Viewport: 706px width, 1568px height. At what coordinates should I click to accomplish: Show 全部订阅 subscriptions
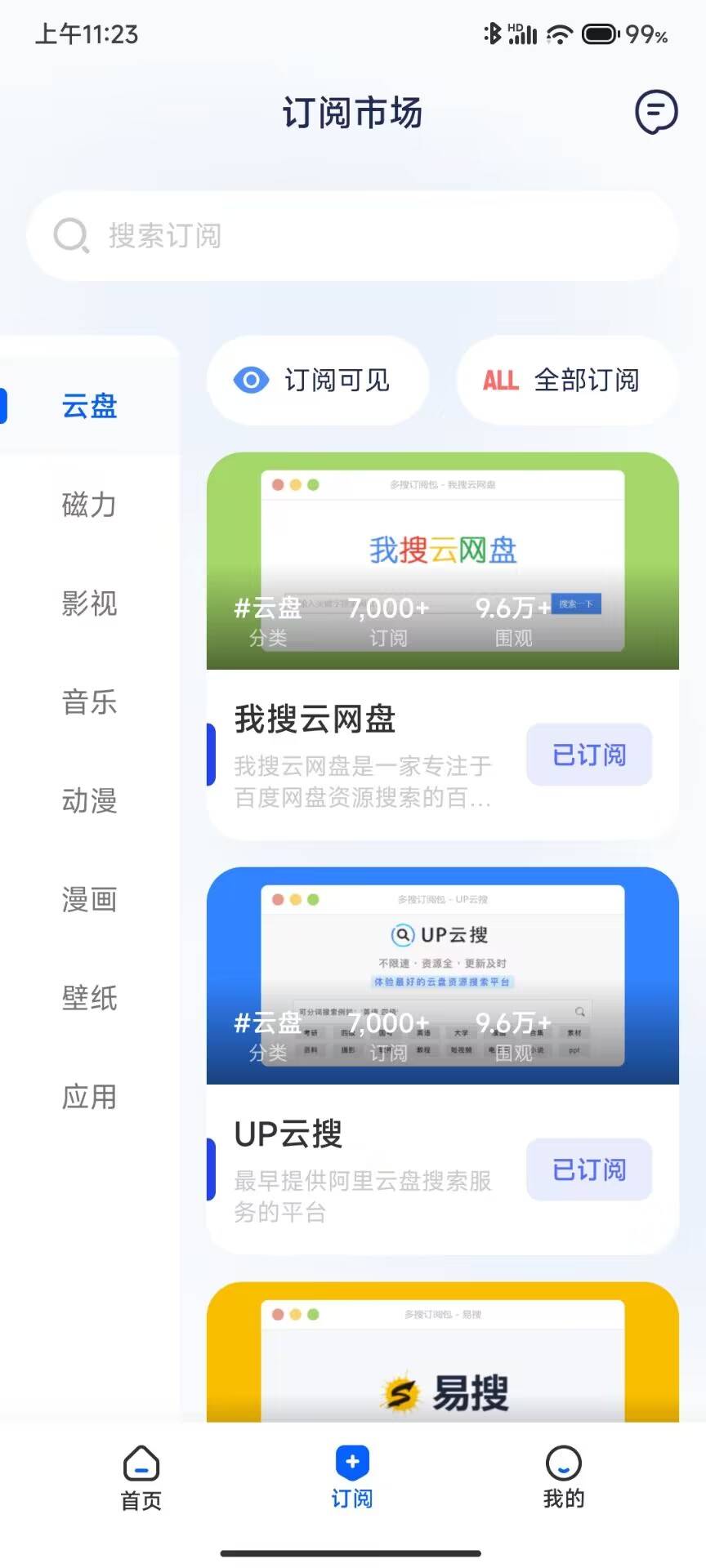567,381
